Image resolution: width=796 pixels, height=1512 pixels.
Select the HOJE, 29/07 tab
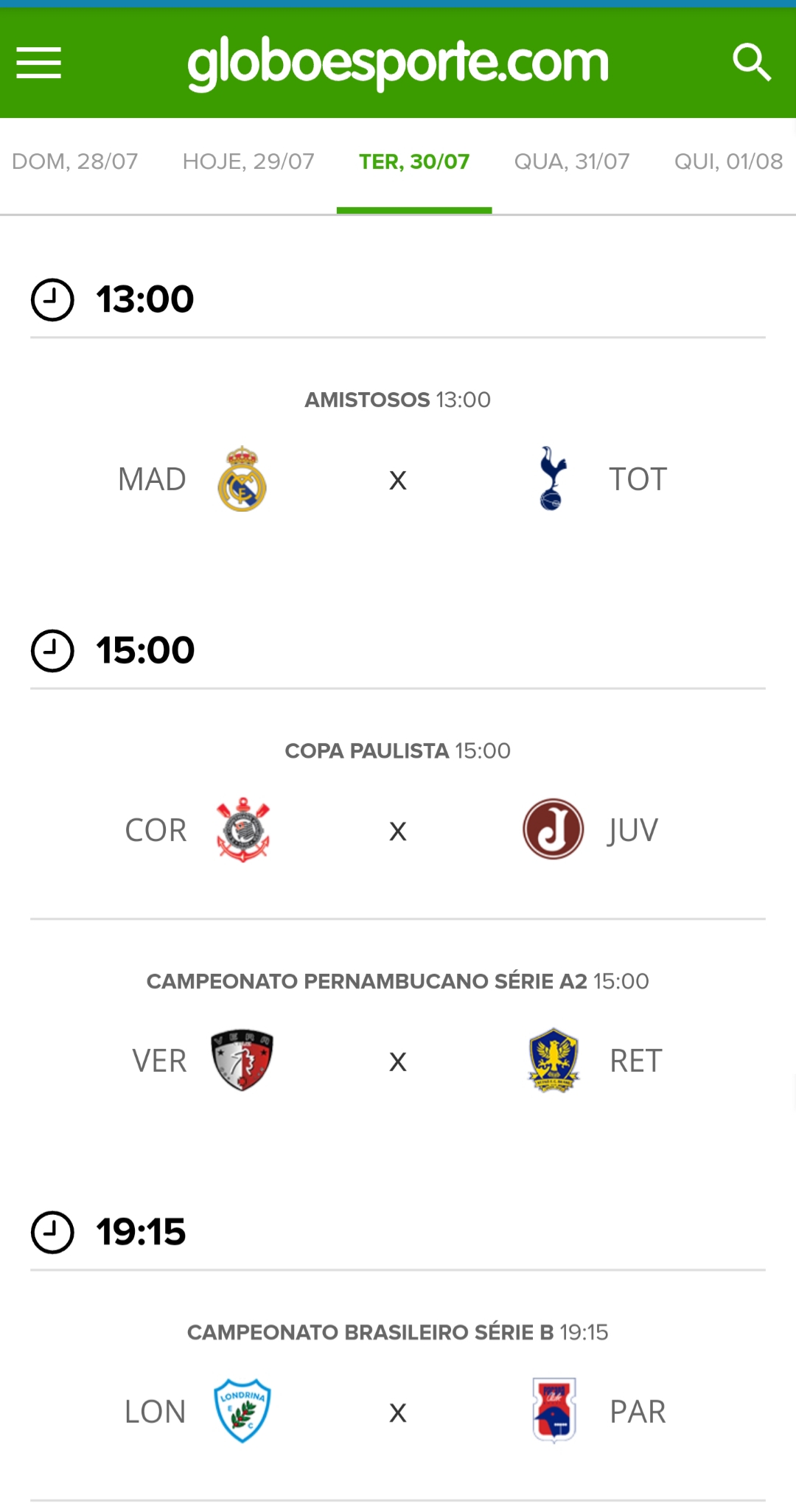tap(248, 161)
